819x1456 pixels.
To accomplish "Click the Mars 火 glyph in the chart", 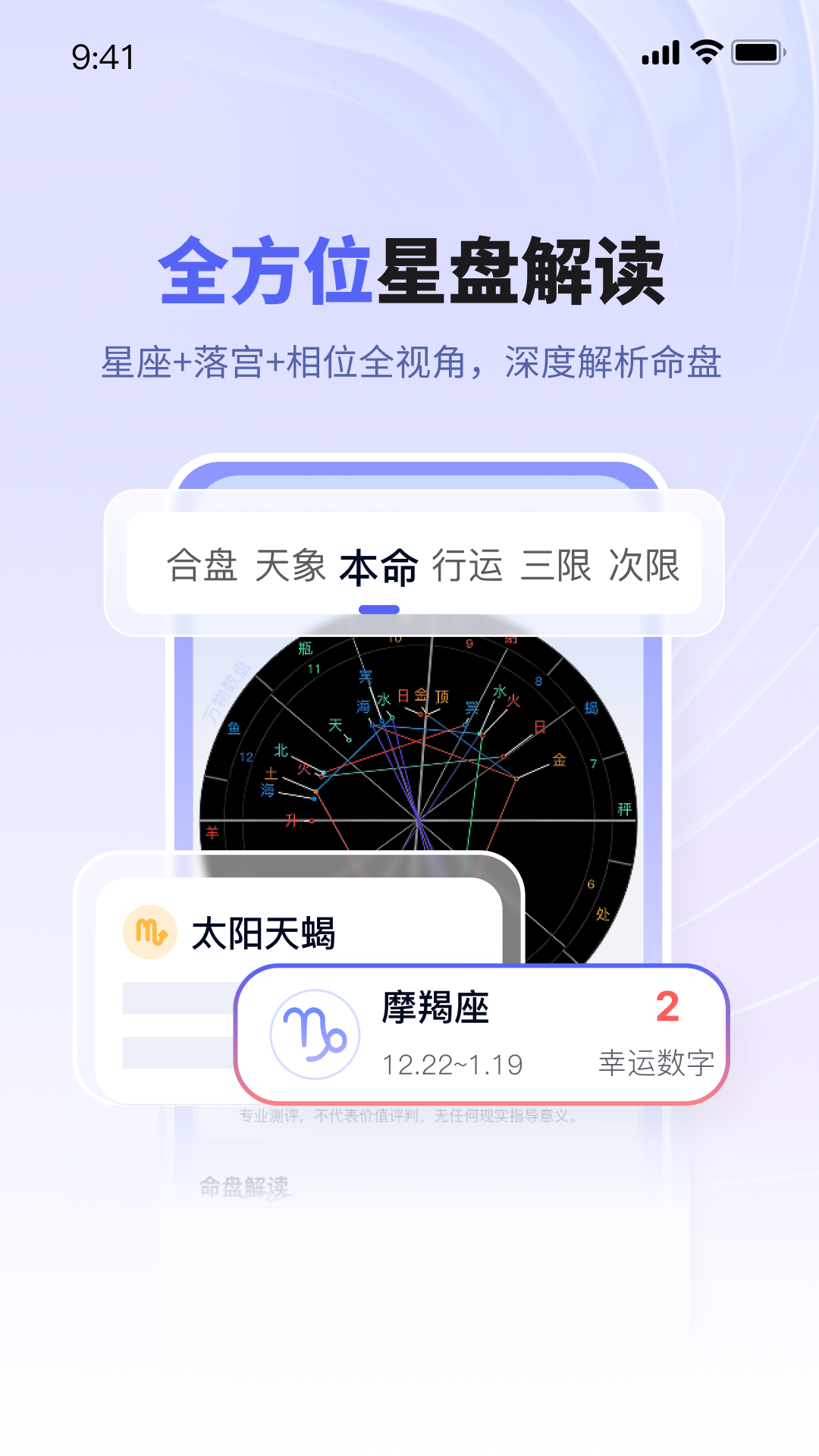I will 306,767.
